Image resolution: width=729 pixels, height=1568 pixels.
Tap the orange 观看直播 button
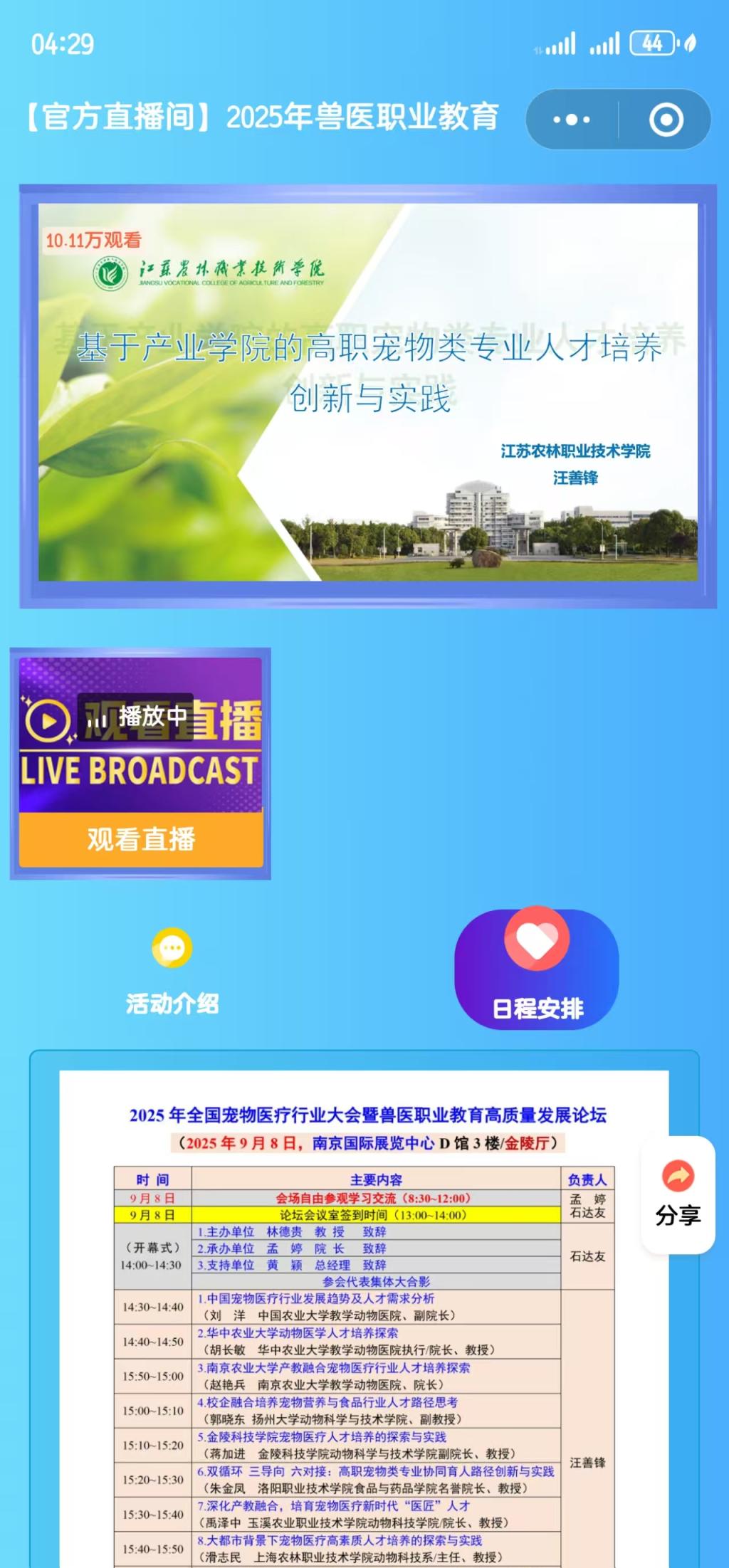[141, 839]
